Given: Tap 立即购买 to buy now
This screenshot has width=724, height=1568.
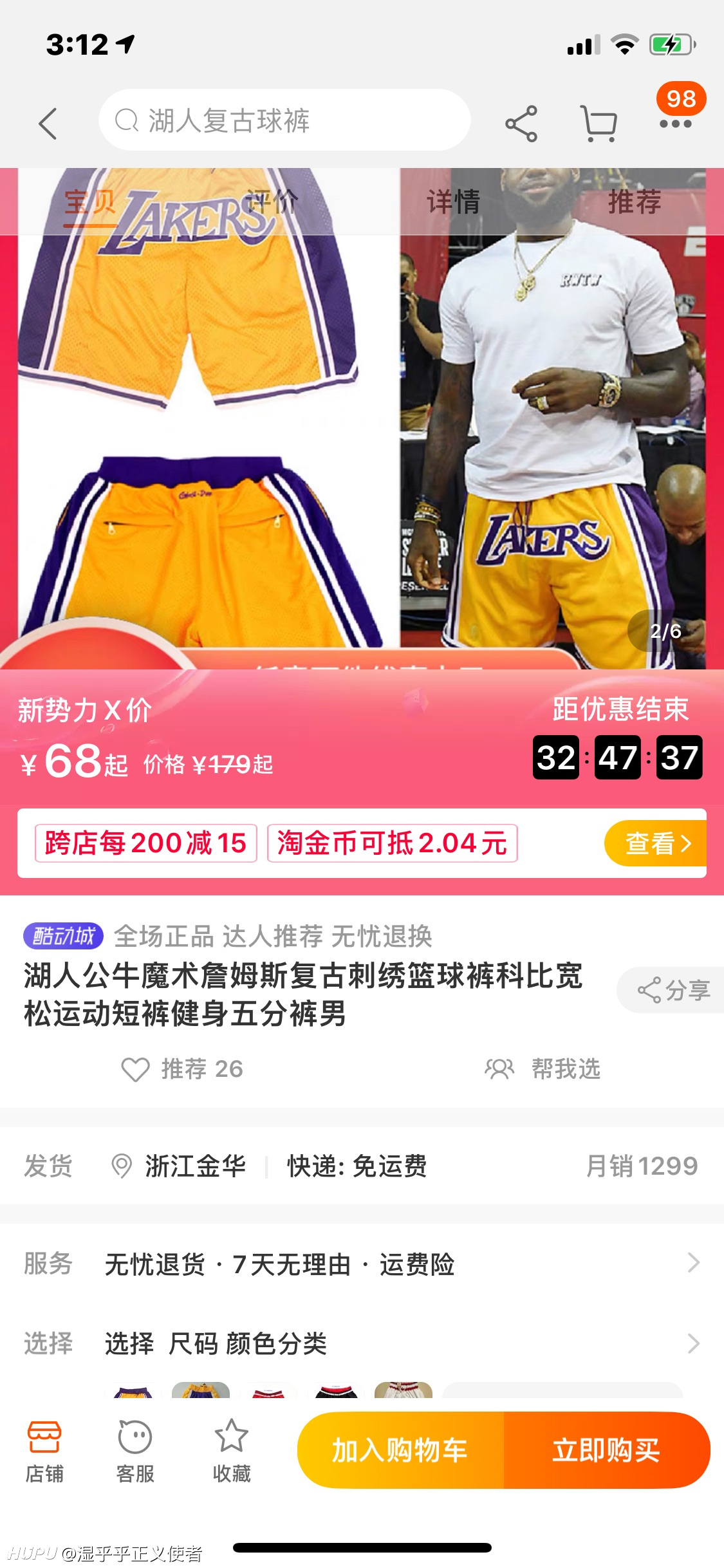Looking at the screenshot, I should (x=607, y=1450).
